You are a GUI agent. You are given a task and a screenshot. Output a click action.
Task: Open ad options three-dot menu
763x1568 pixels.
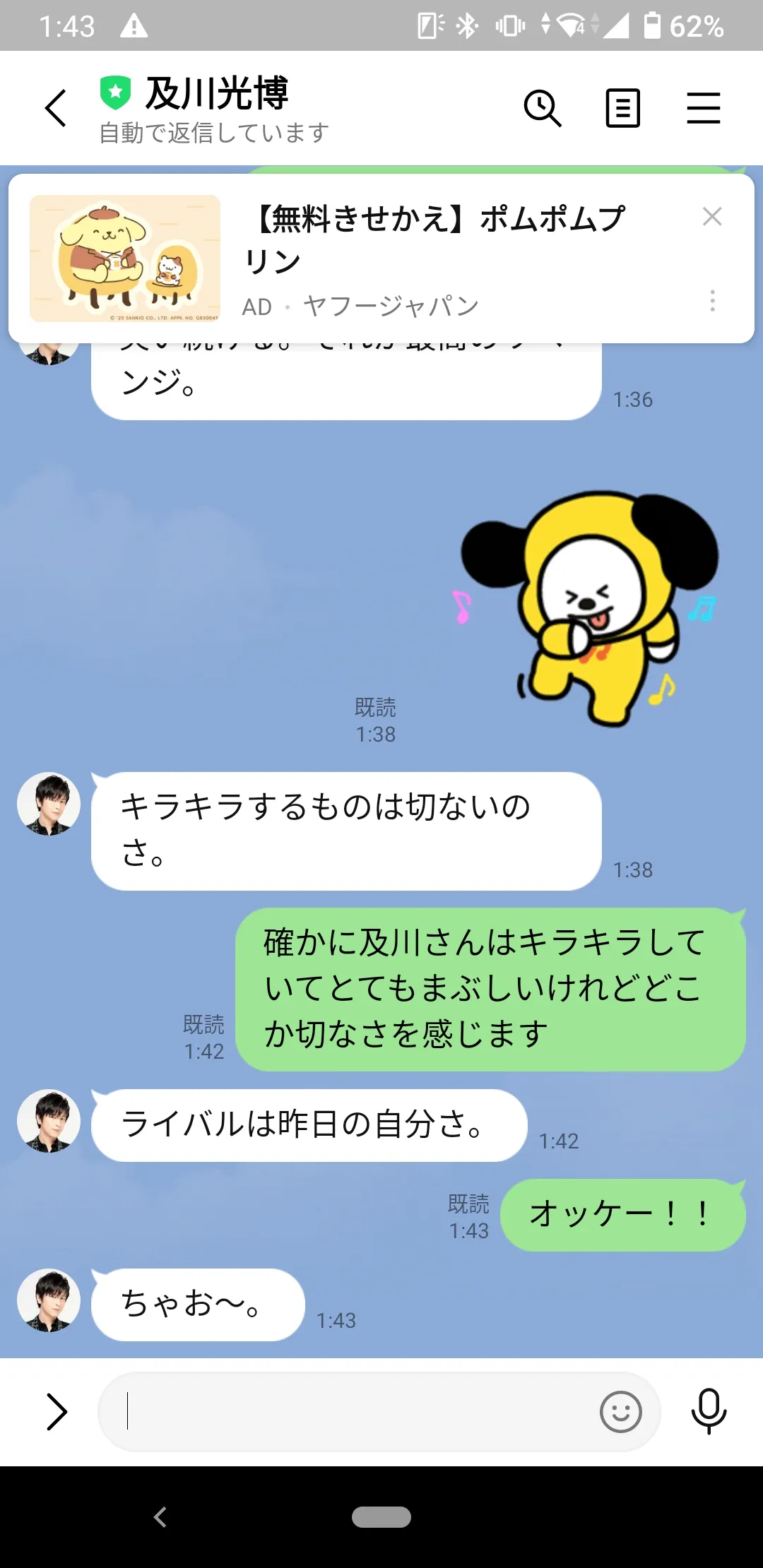[712, 301]
